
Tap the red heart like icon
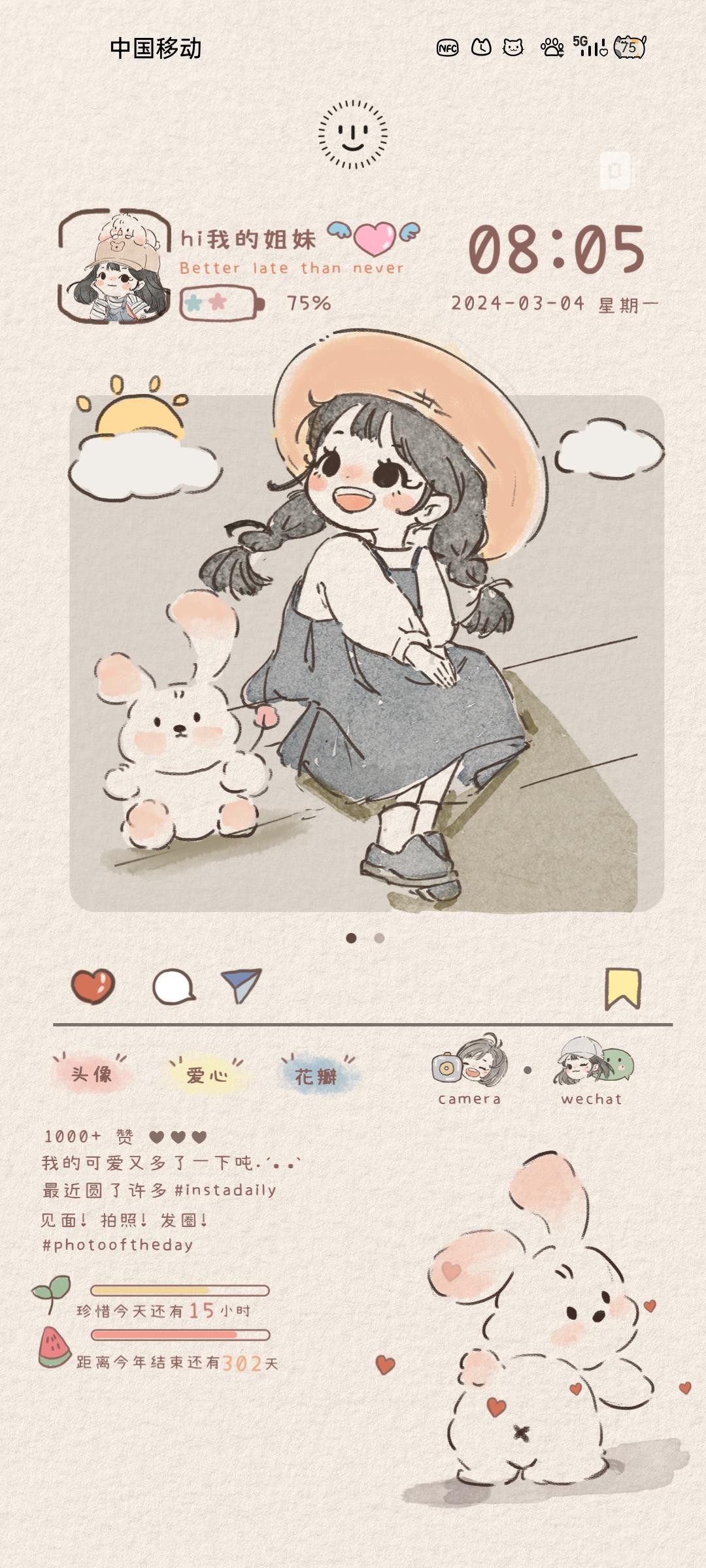tap(93, 986)
